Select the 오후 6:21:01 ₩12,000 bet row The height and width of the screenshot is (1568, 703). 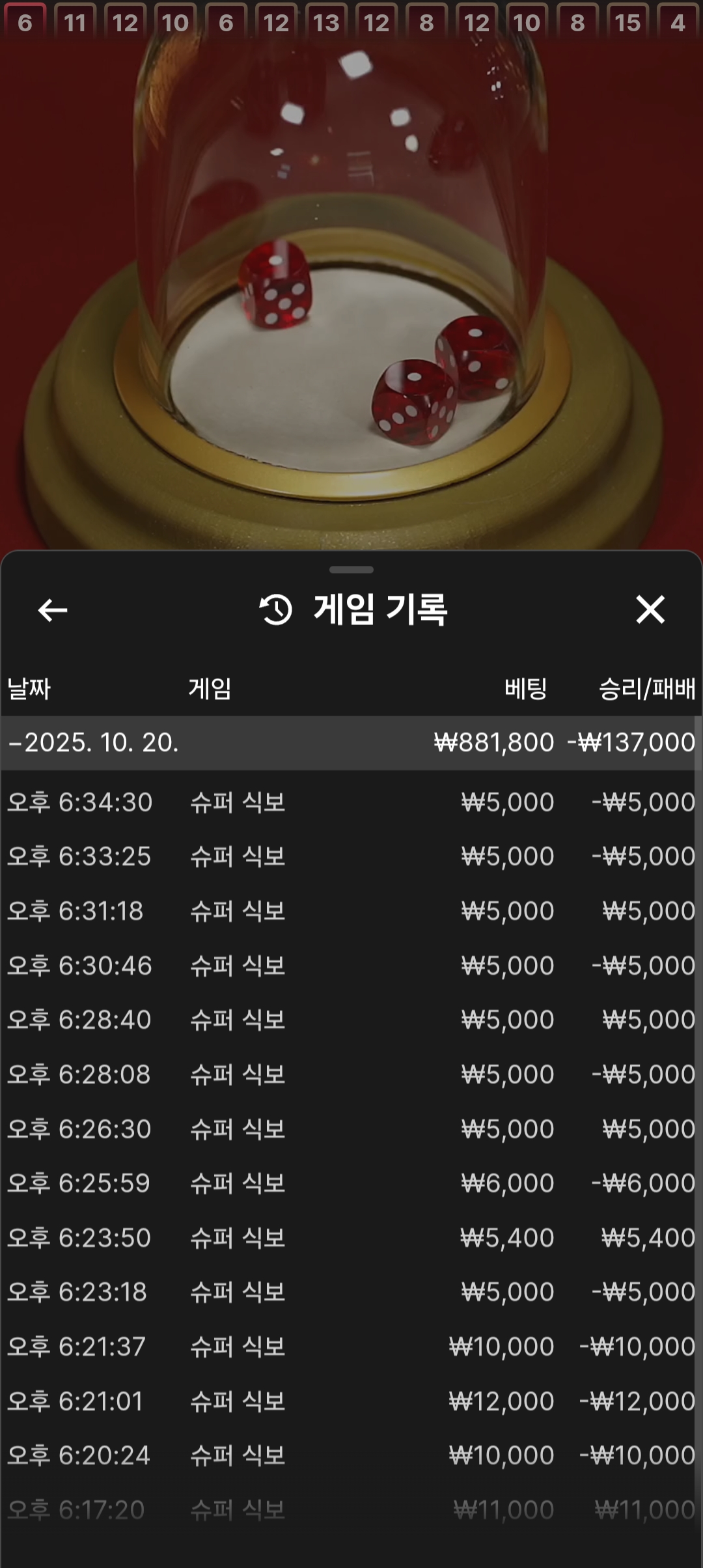point(351,1401)
